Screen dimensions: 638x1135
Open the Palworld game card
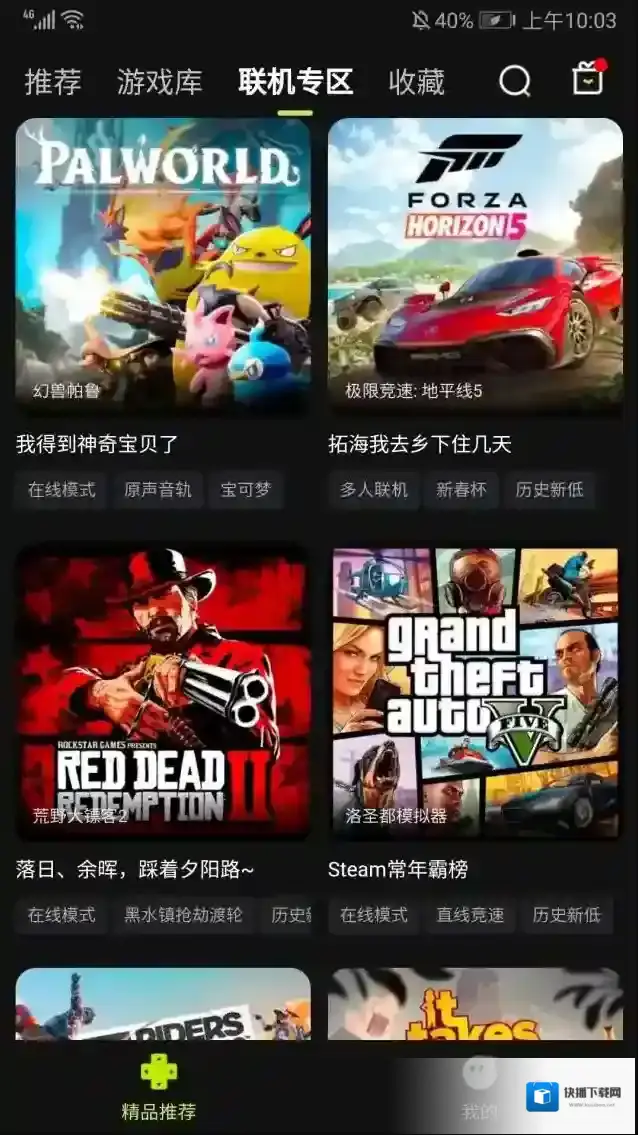163,265
